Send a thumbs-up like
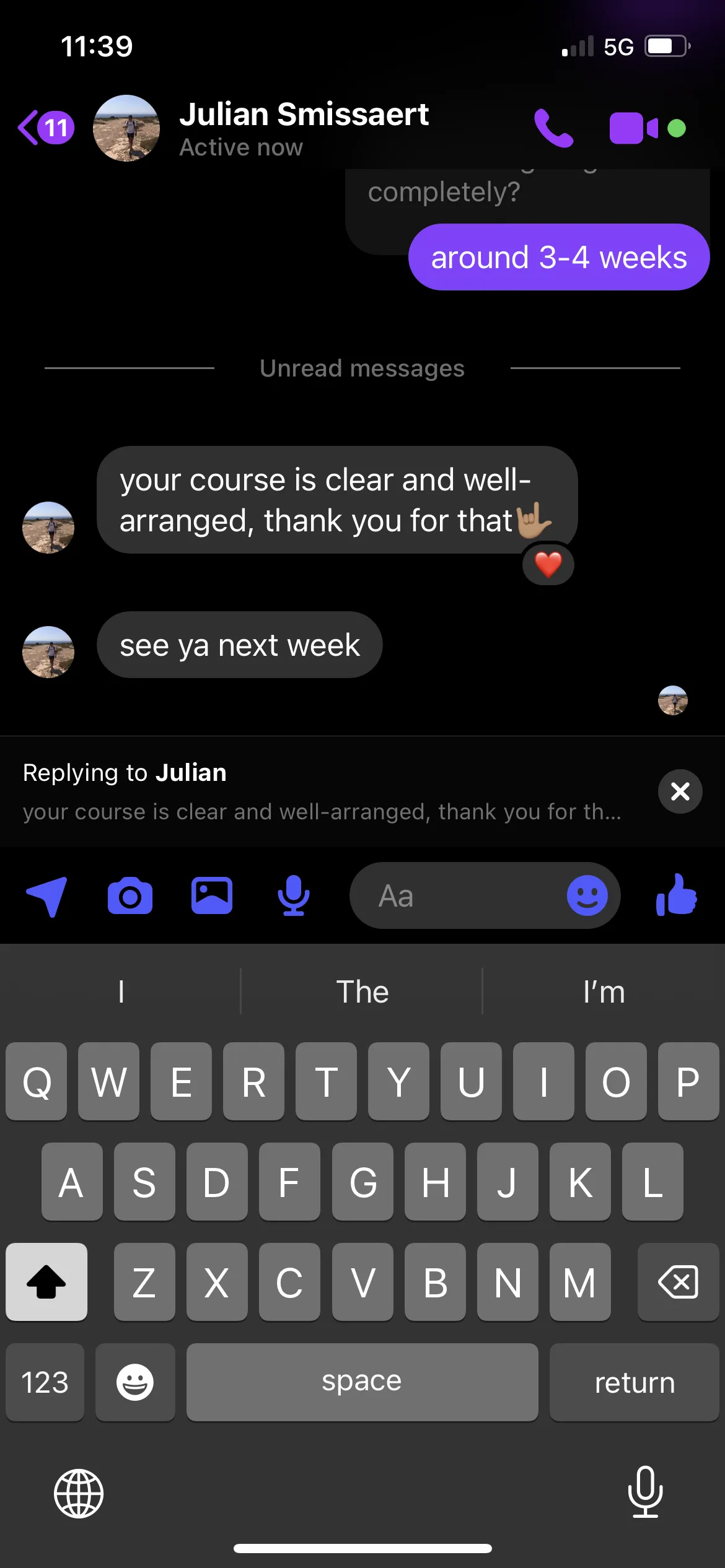This screenshot has height=1568, width=725. coord(677,895)
